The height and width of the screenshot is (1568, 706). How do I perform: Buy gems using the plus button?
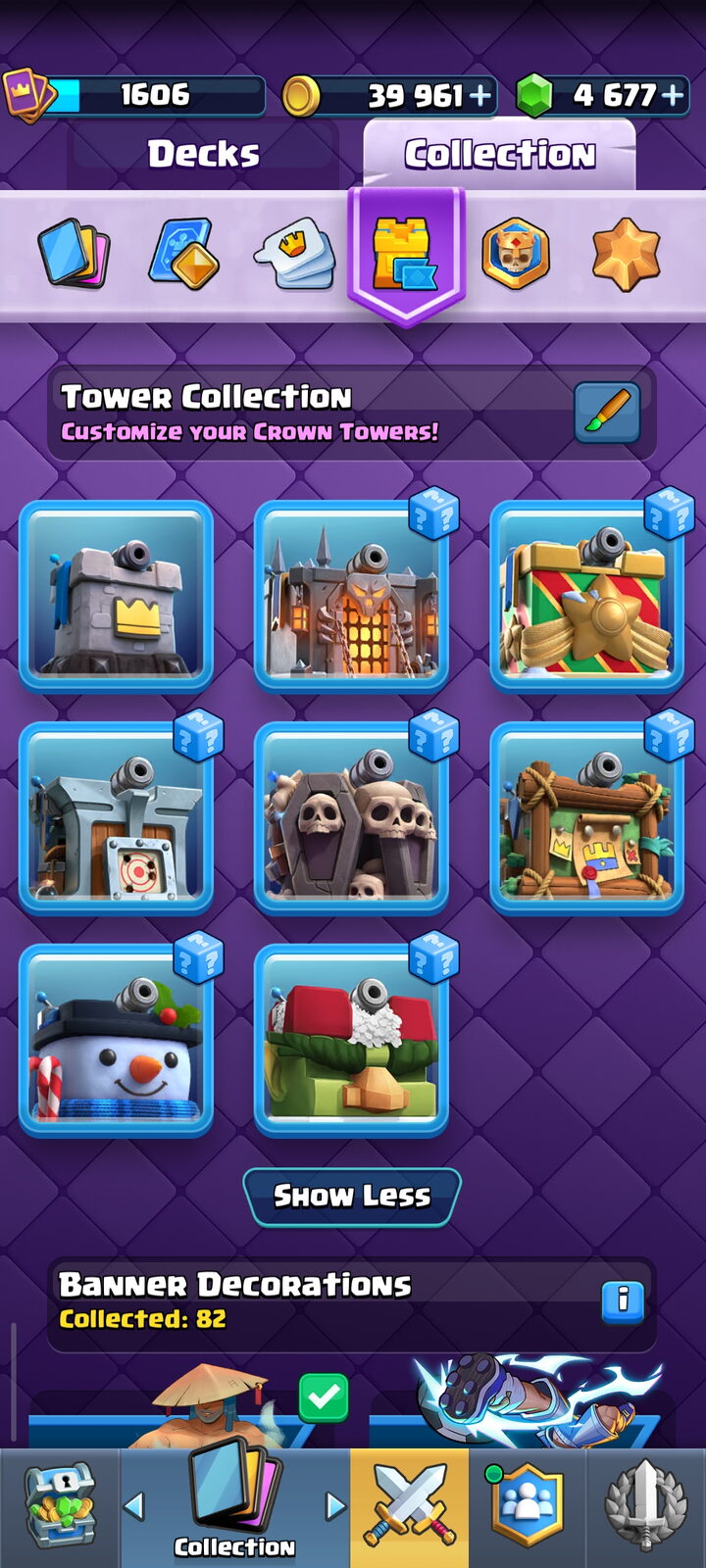click(673, 95)
